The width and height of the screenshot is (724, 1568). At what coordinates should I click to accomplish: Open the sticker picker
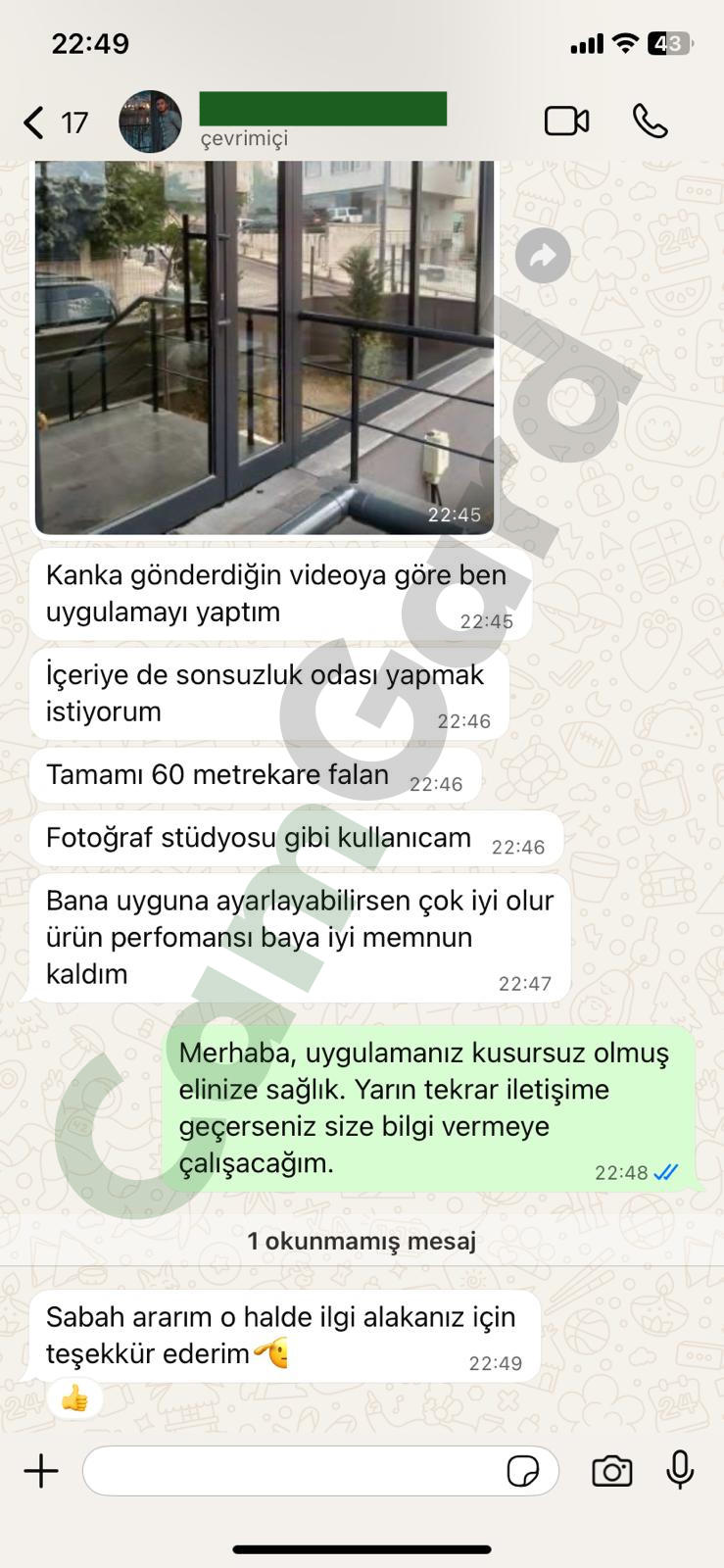523,1471
